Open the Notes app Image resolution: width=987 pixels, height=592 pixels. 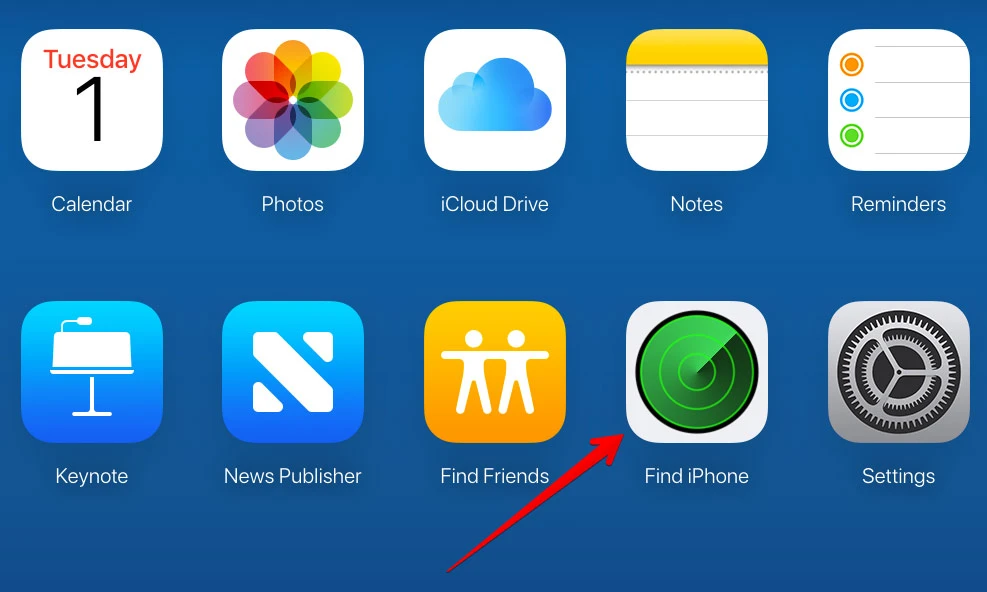(697, 100)
